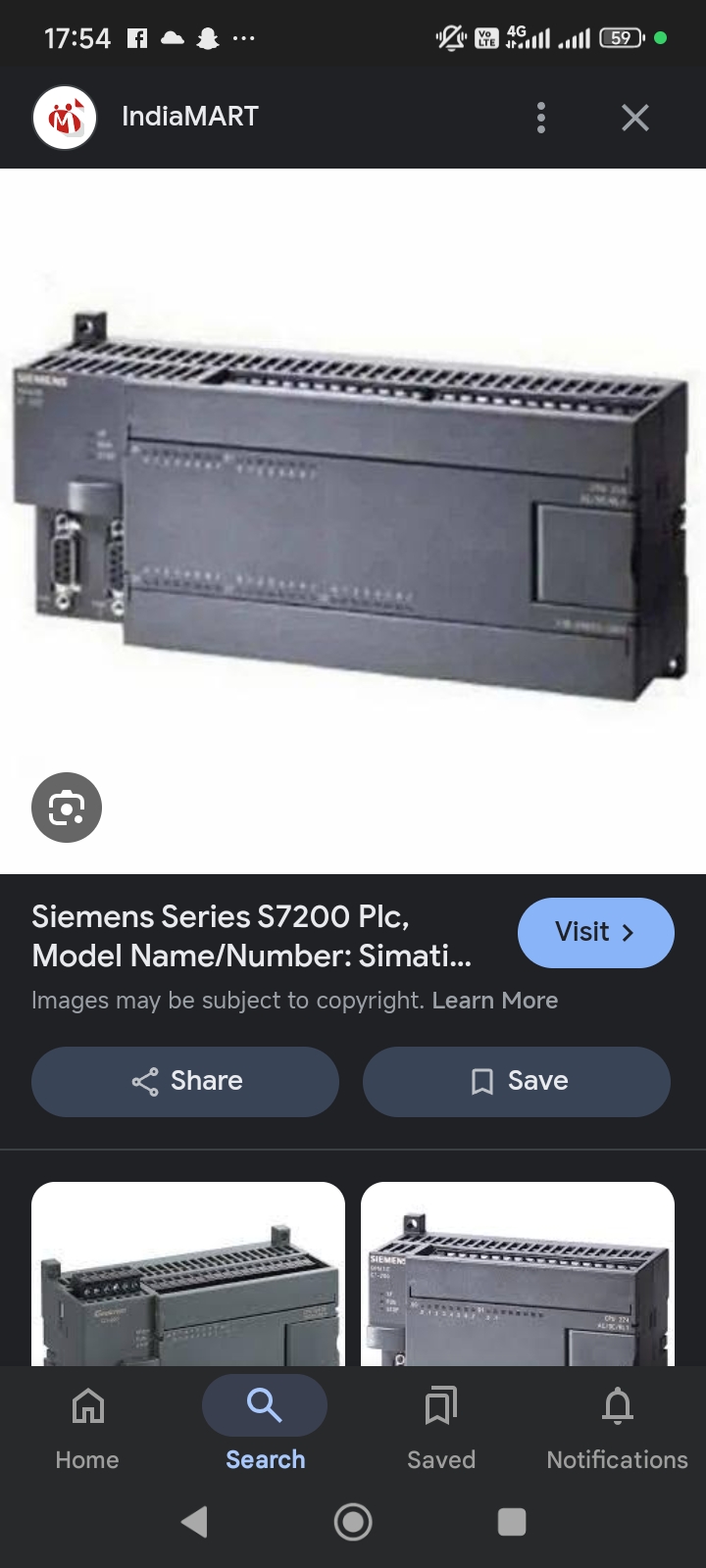Viewport: 706px width, 1568px height.
Task: Search this image with Lens
Action: coord(67,808)
